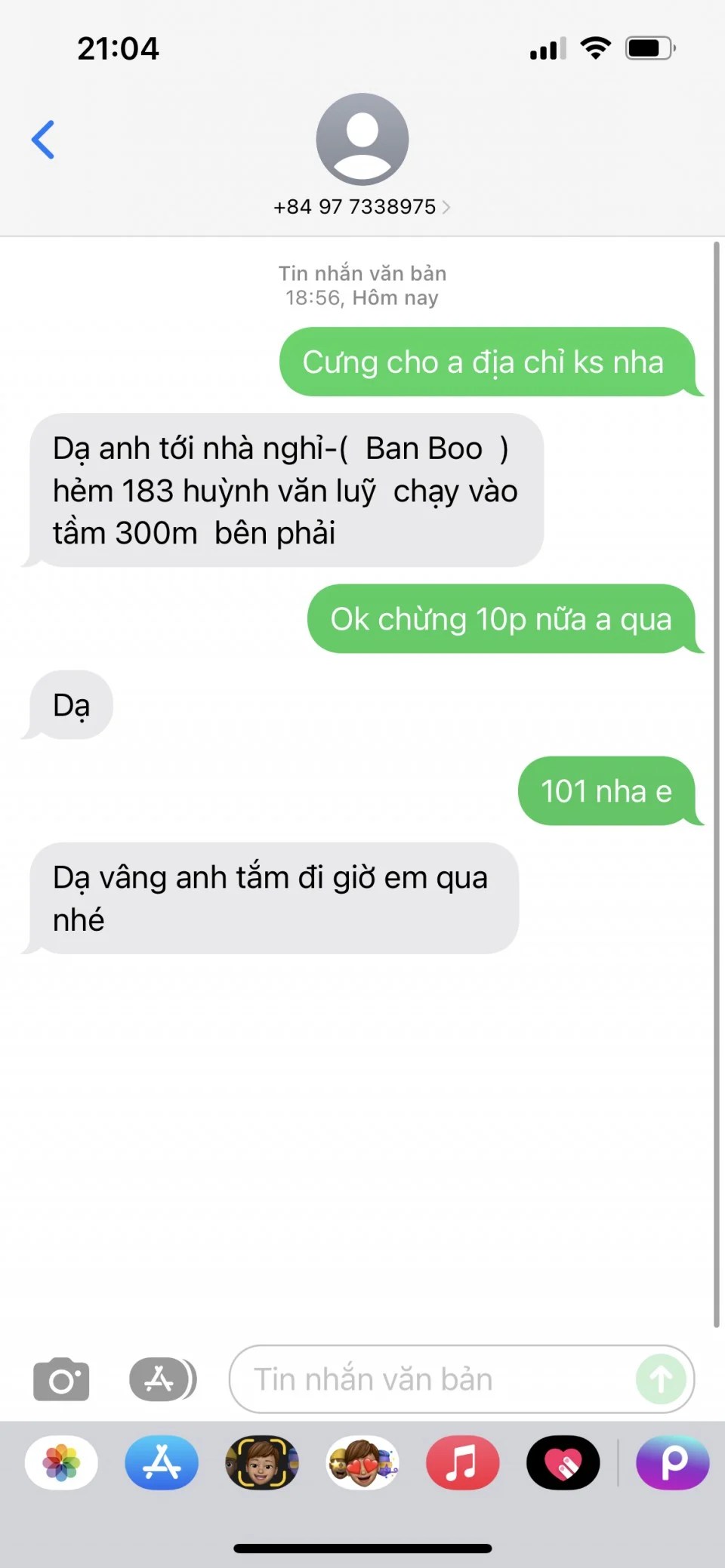Go back to the message list
This screenshot has height=1568, width=725.
click(43, 140)
